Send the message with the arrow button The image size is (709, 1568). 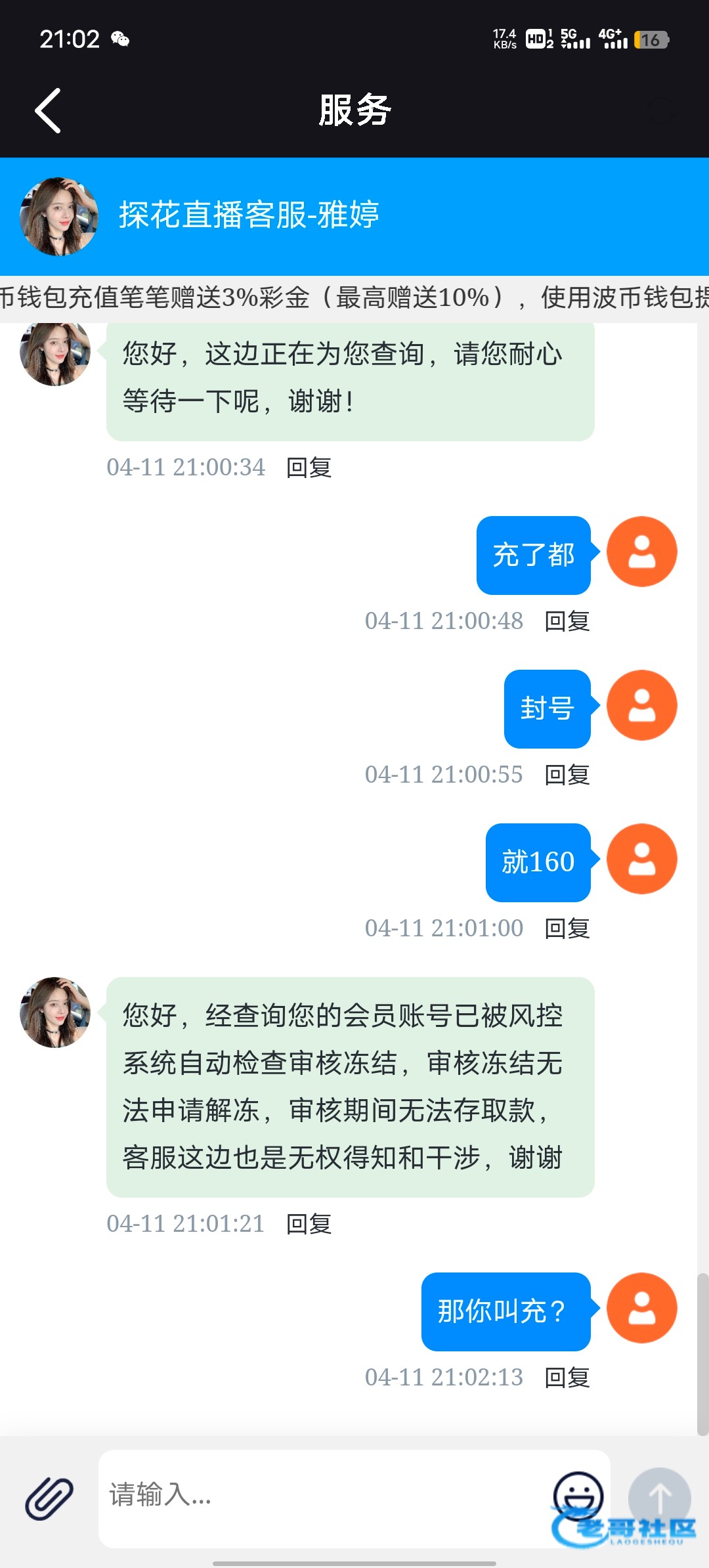coord(659,1498)
